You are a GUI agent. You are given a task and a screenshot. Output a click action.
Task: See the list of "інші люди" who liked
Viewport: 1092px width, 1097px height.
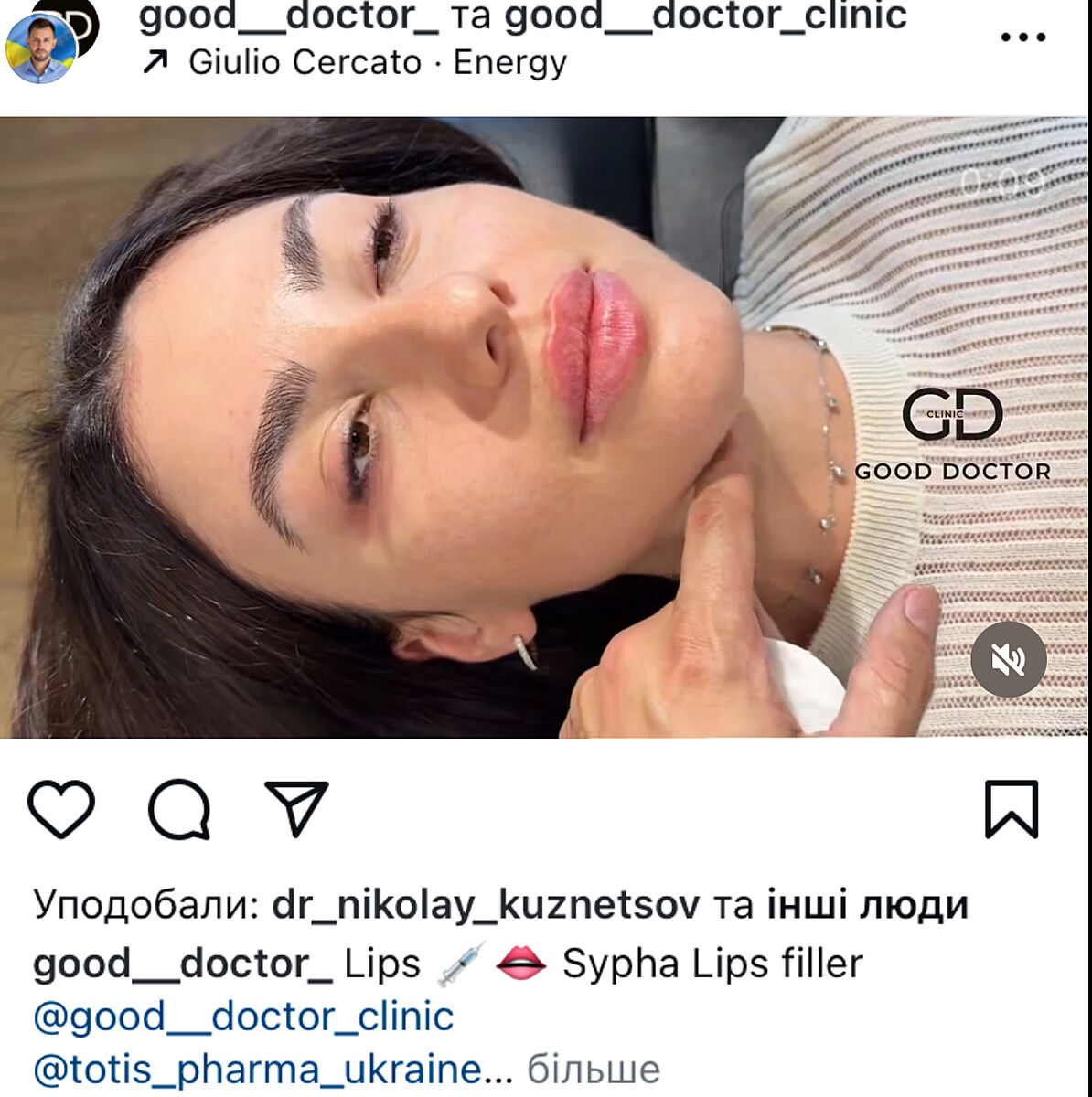tap(867, 904)
